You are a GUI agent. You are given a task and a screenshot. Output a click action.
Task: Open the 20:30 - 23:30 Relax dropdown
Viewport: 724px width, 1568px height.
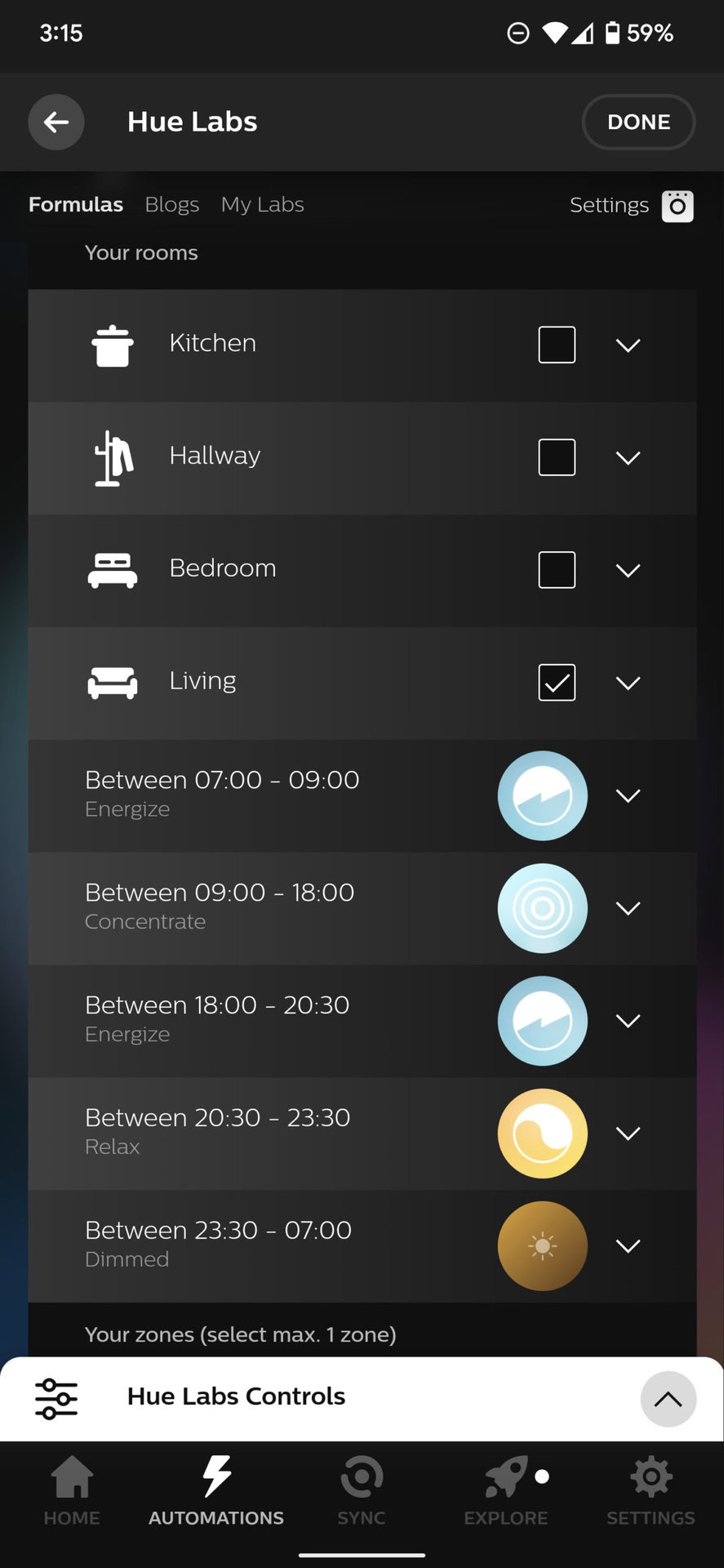tap(628, 1134)
